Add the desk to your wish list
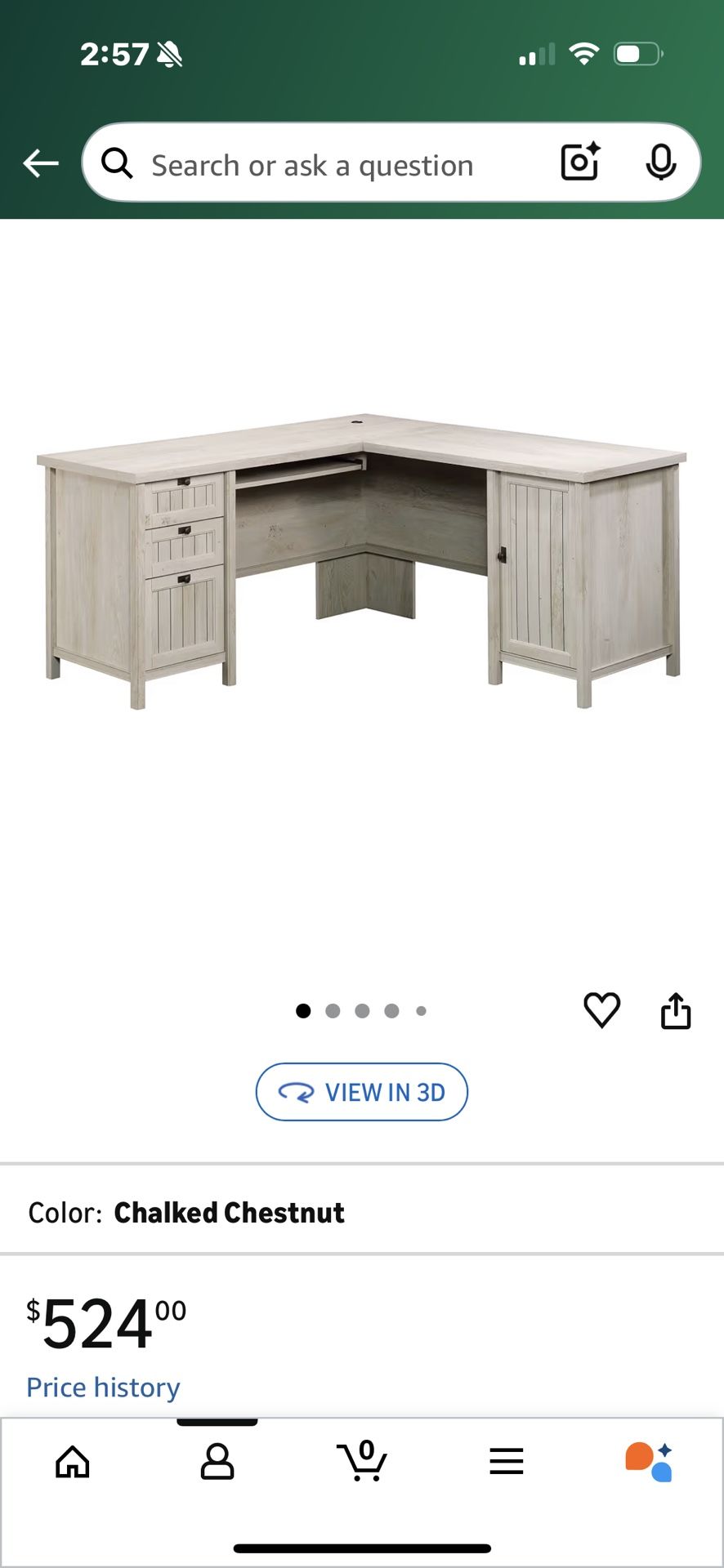Screen dimensions: 724x1568 coord(602,1010)
